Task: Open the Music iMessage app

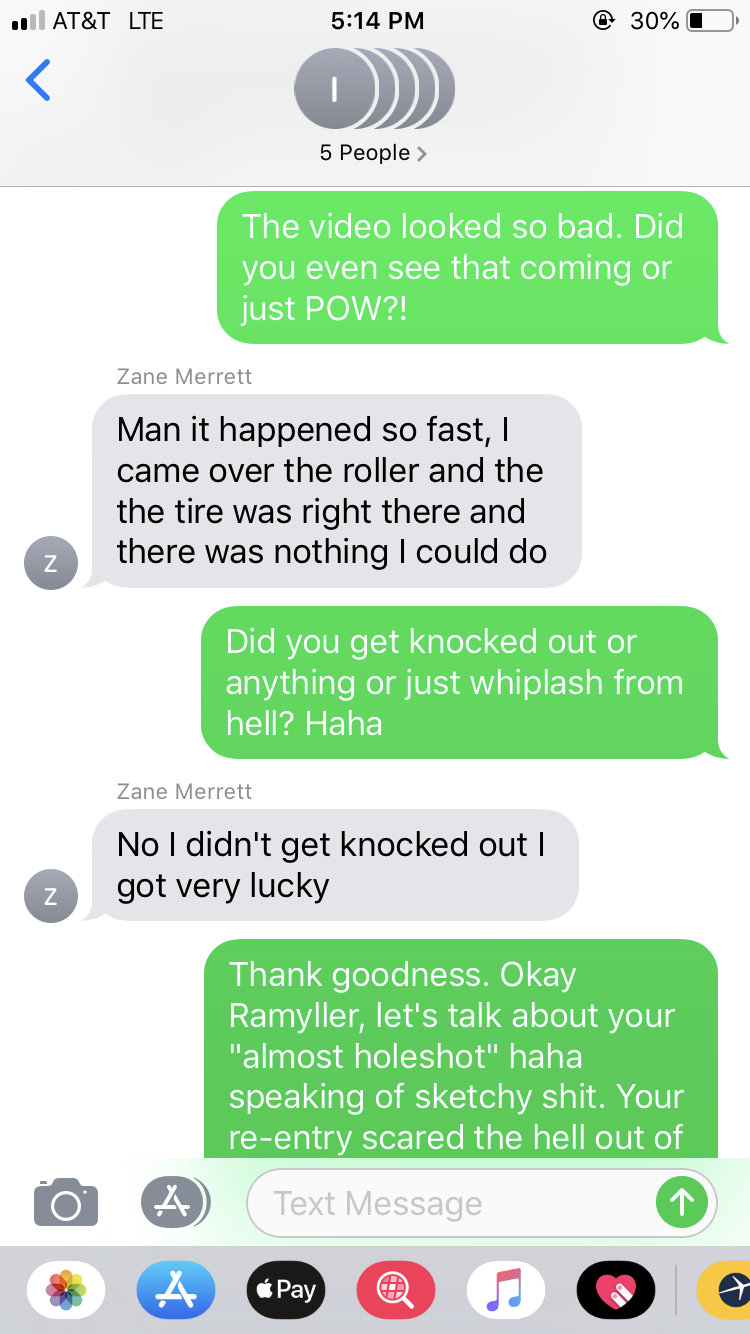Action: coord(506,1289)
